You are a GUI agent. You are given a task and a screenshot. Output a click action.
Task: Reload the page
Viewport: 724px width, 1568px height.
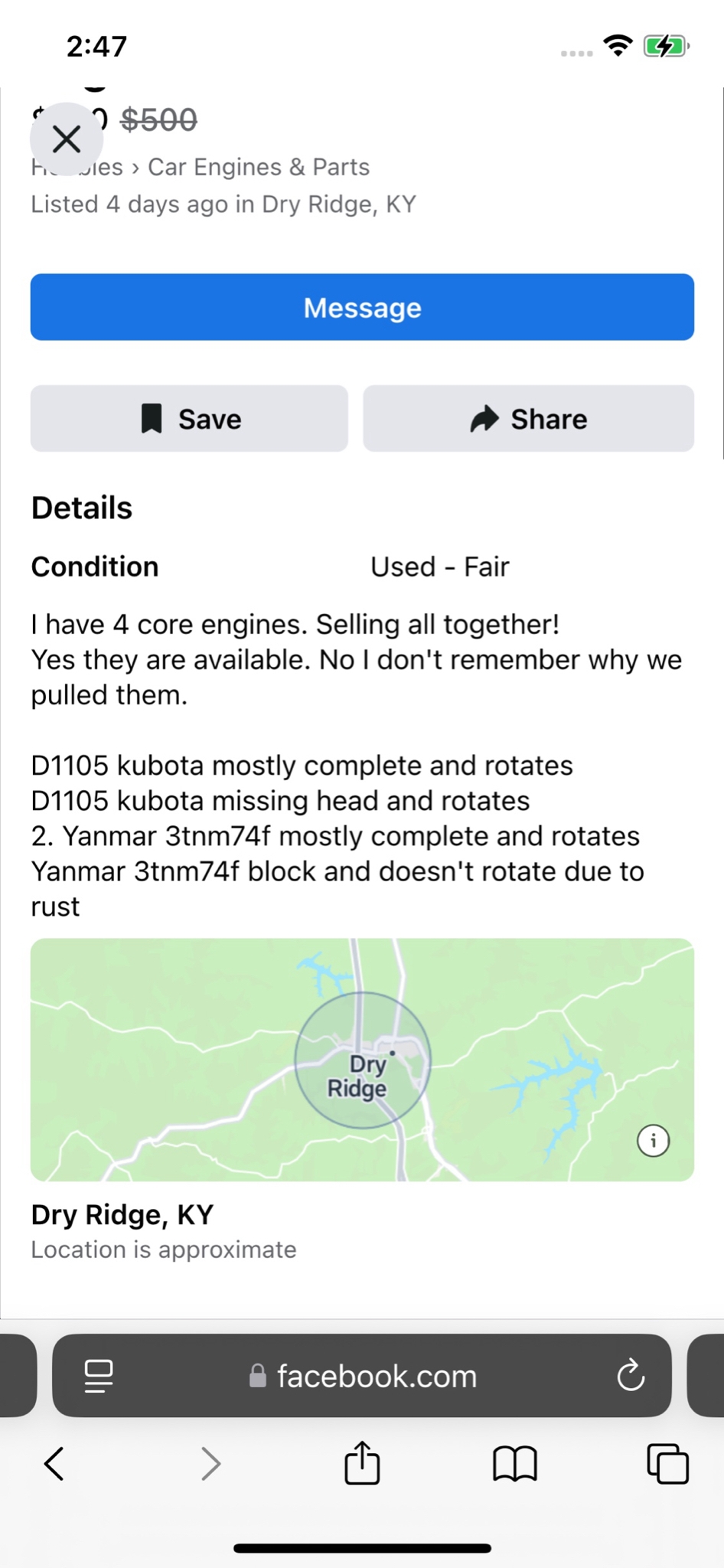631,1376
